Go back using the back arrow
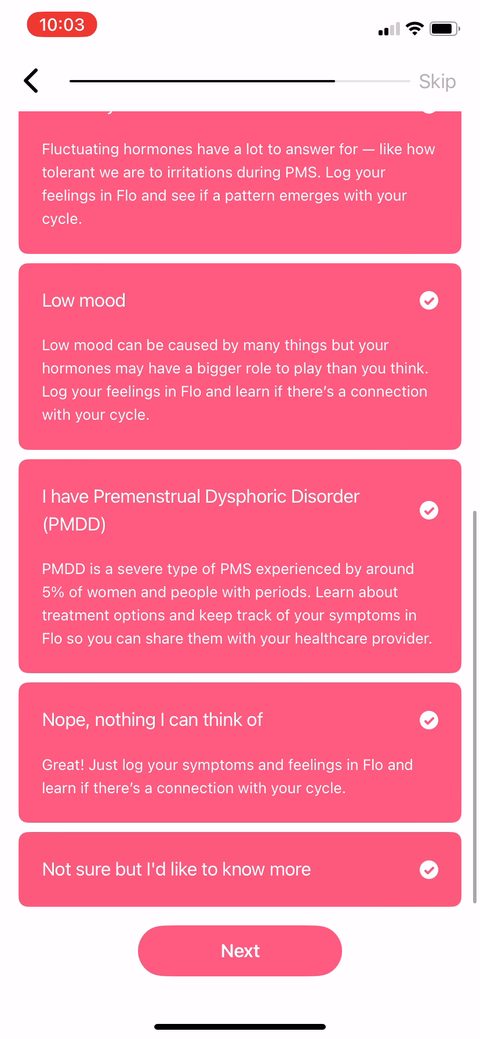 31,81
